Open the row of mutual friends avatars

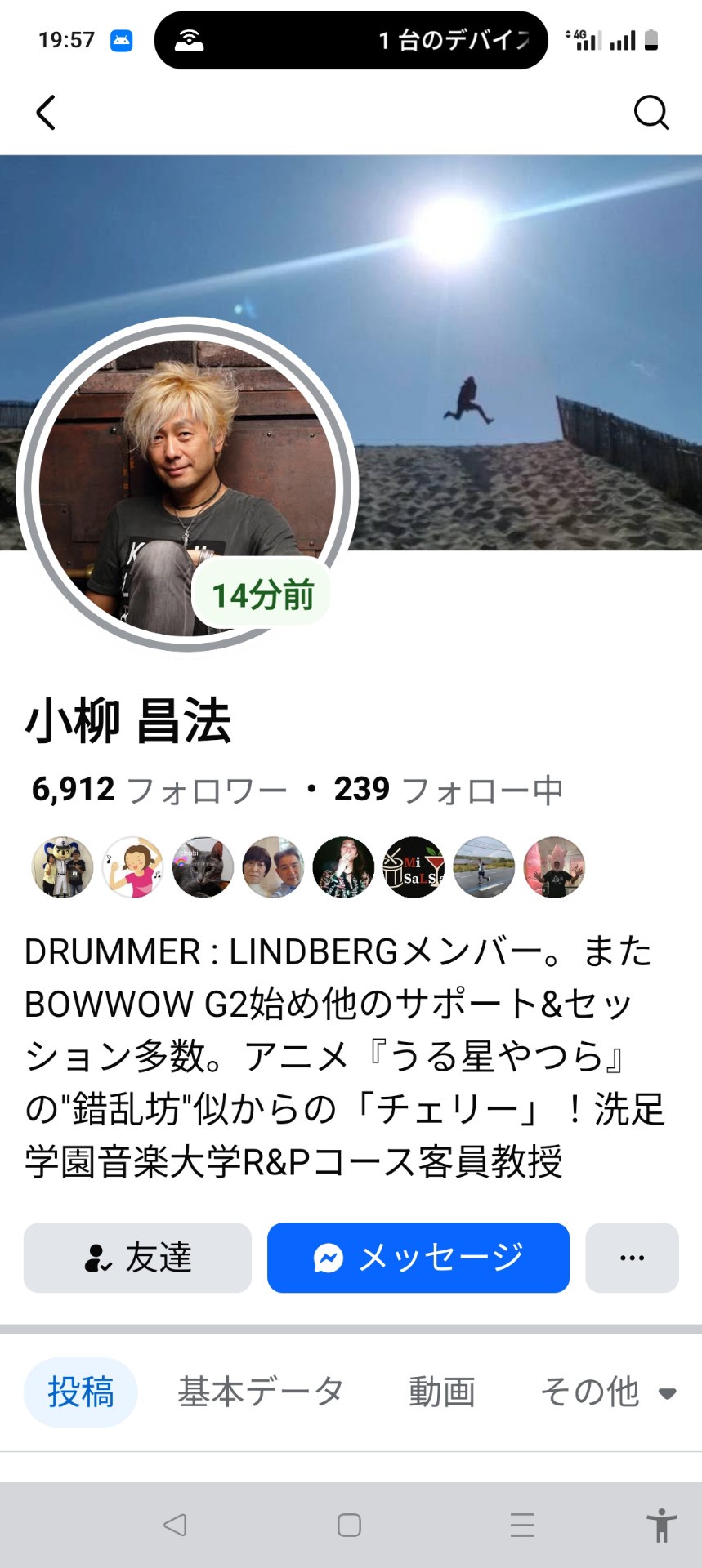(x=308, y=867)
